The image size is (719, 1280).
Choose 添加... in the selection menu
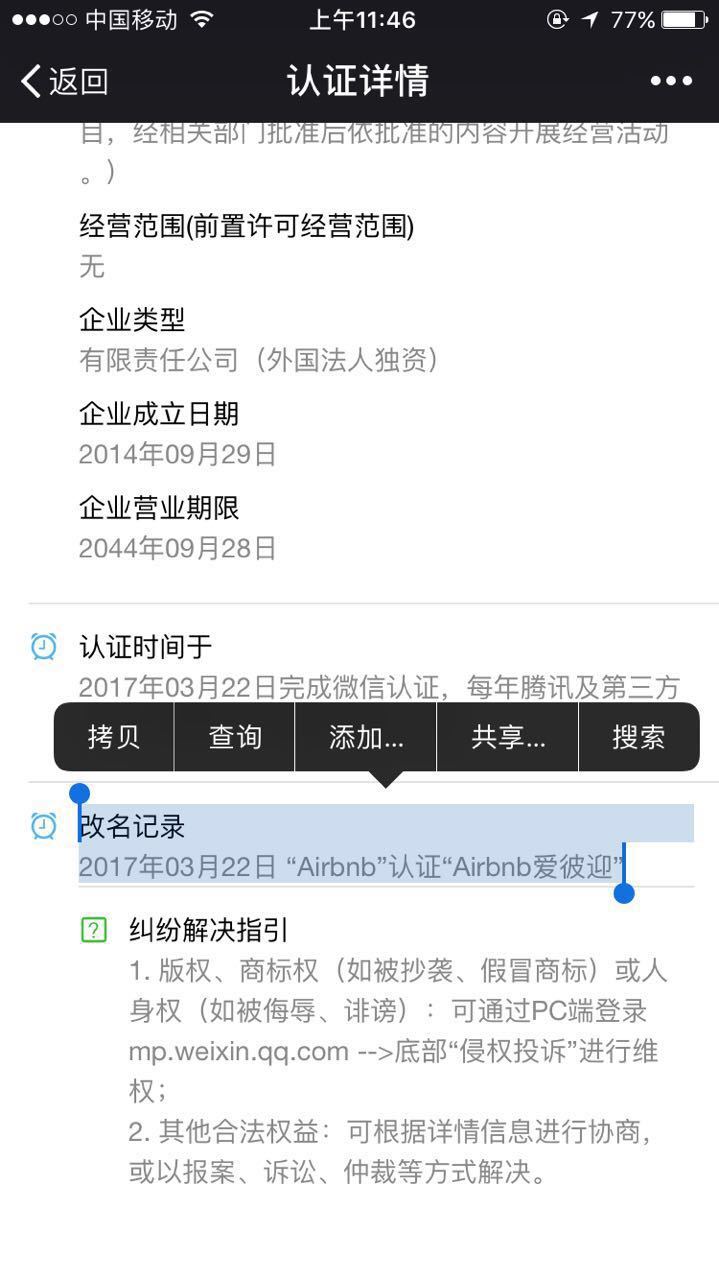click(x=366, y=737)
